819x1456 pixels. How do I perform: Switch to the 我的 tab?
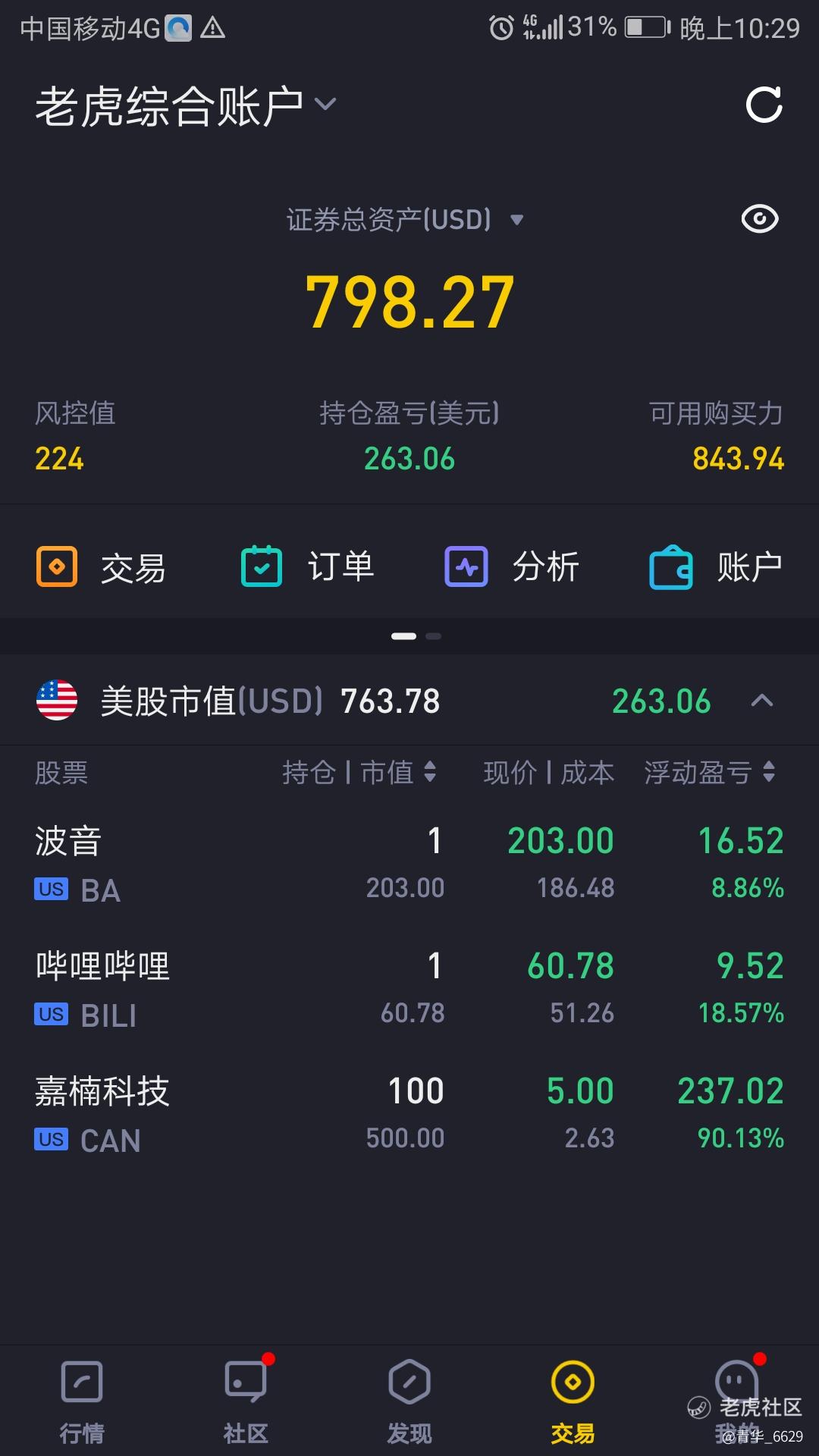click(737, 1401)
